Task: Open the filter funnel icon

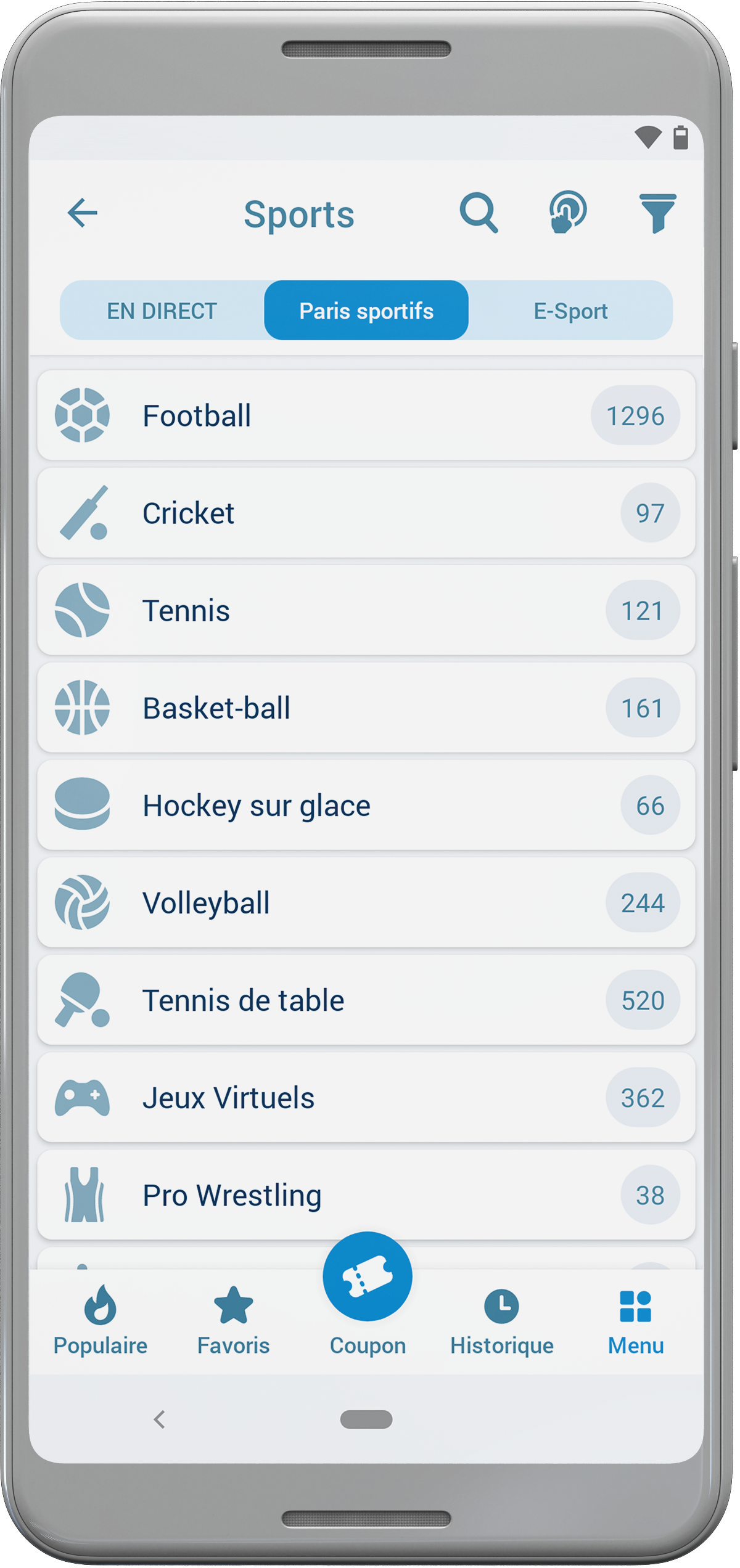Action: (x=657, y=213)
